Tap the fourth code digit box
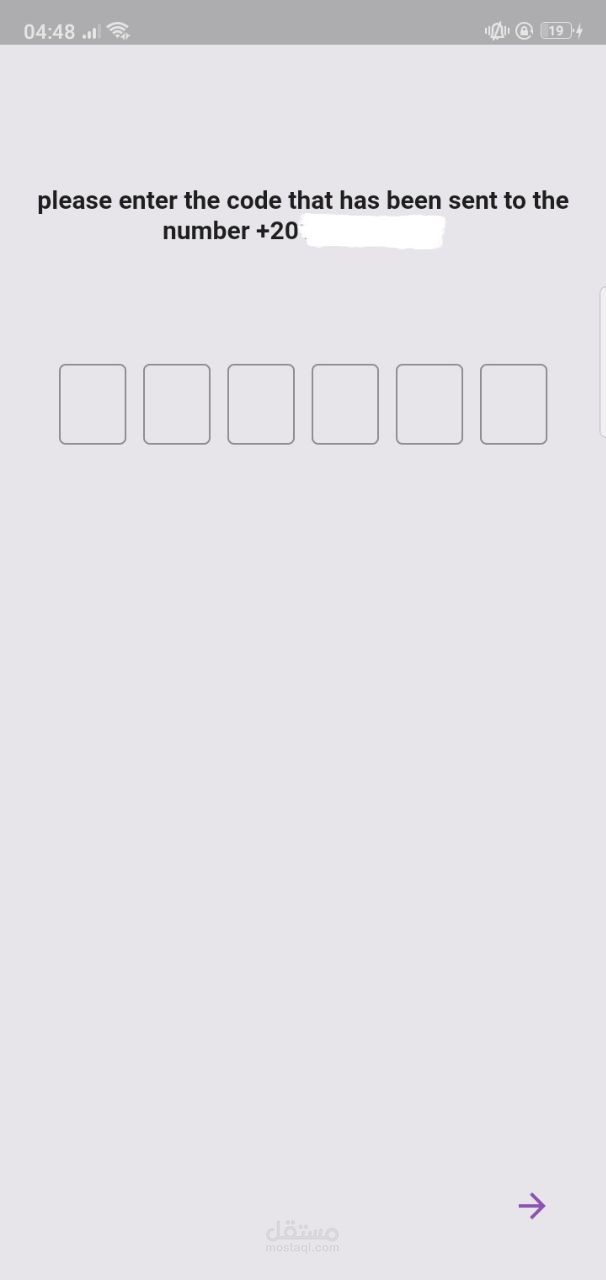The image size is (606, 1280). (345, 404)
